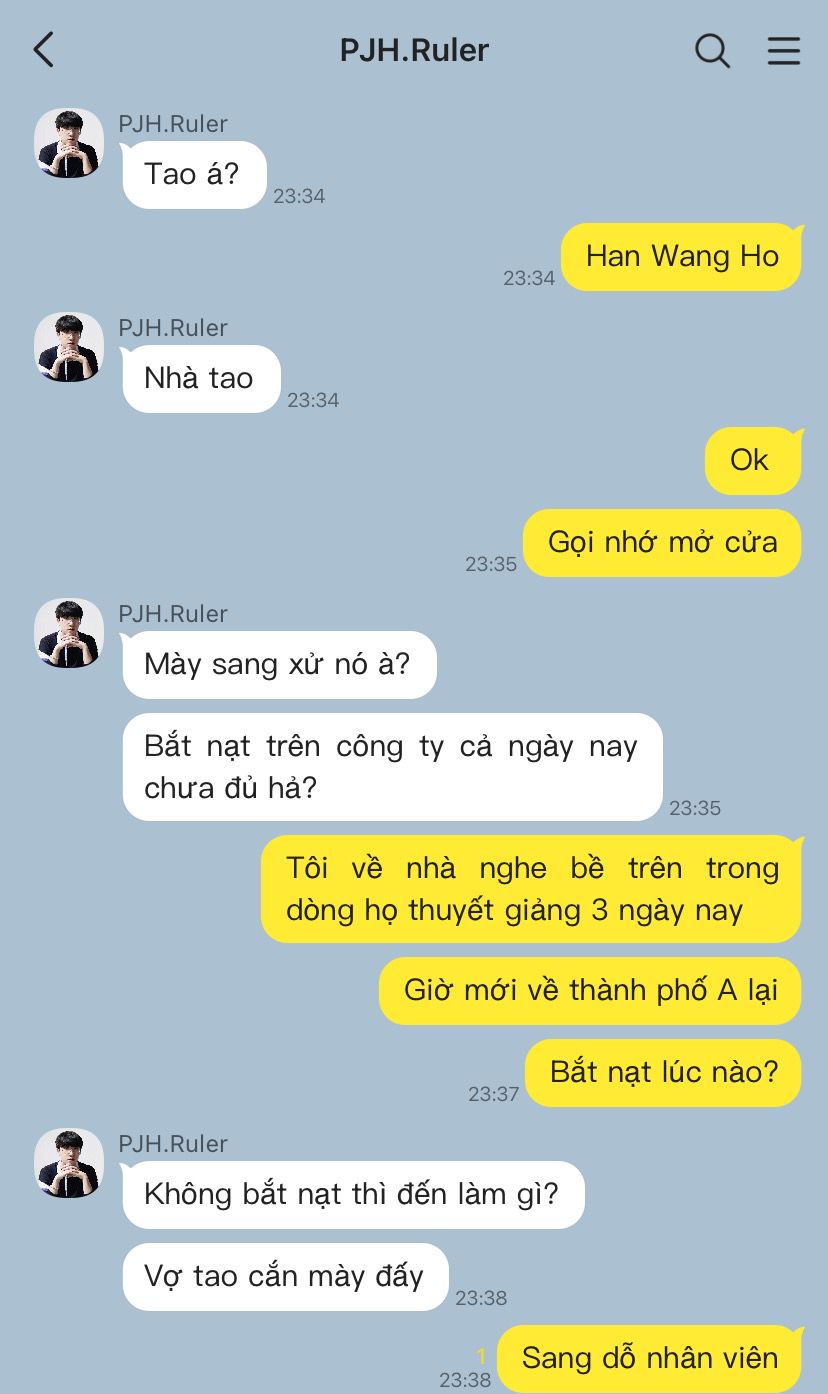Open the chat menu with three lines
Image resolution: width=828 pixels, height=1394 pixels.
click(x=783, y=50)
